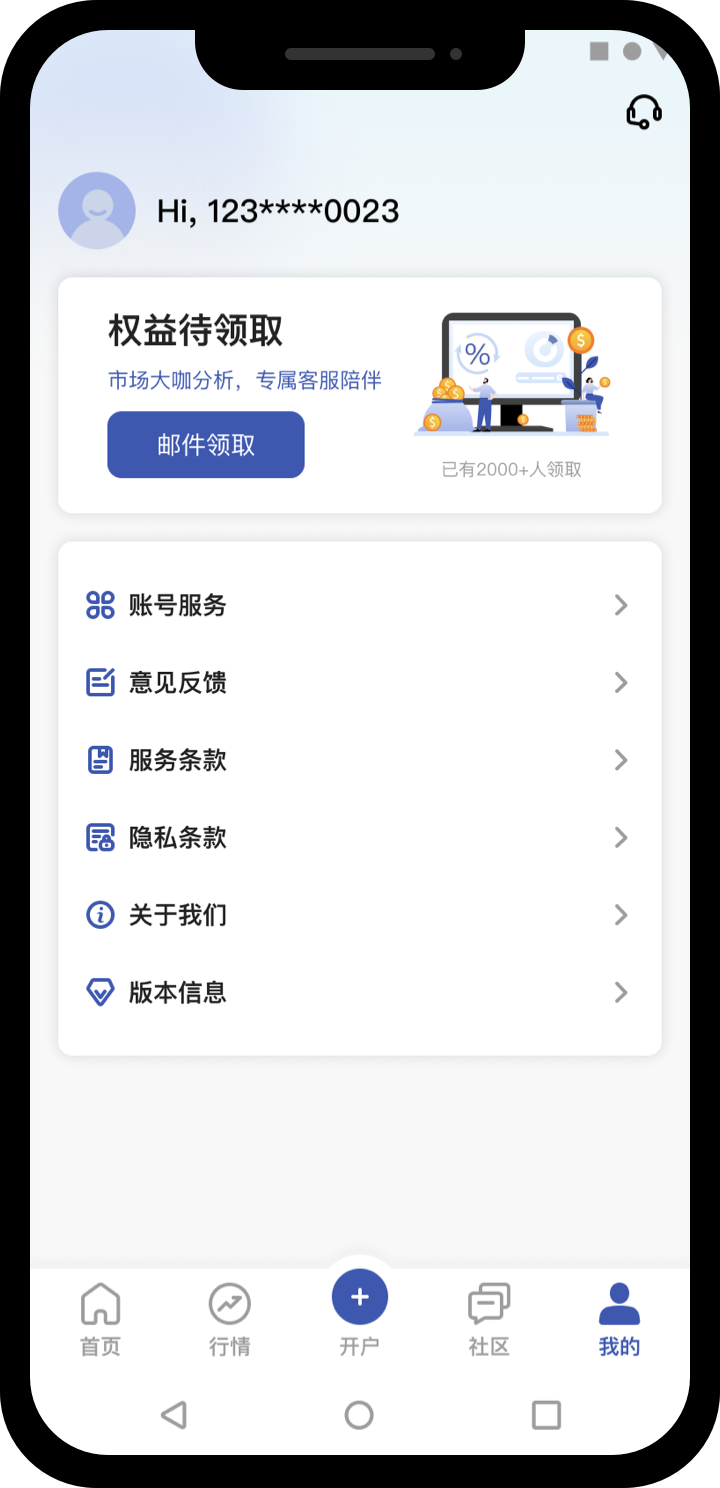Switch to the 首页 home tab

pos(100,1320)
